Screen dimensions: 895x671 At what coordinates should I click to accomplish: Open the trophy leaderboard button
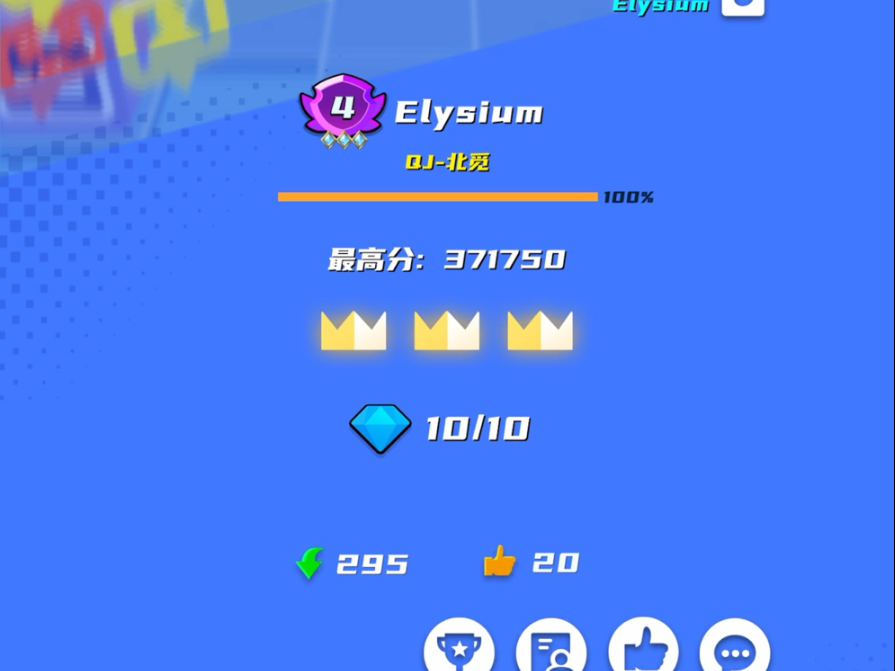(459, 650)
